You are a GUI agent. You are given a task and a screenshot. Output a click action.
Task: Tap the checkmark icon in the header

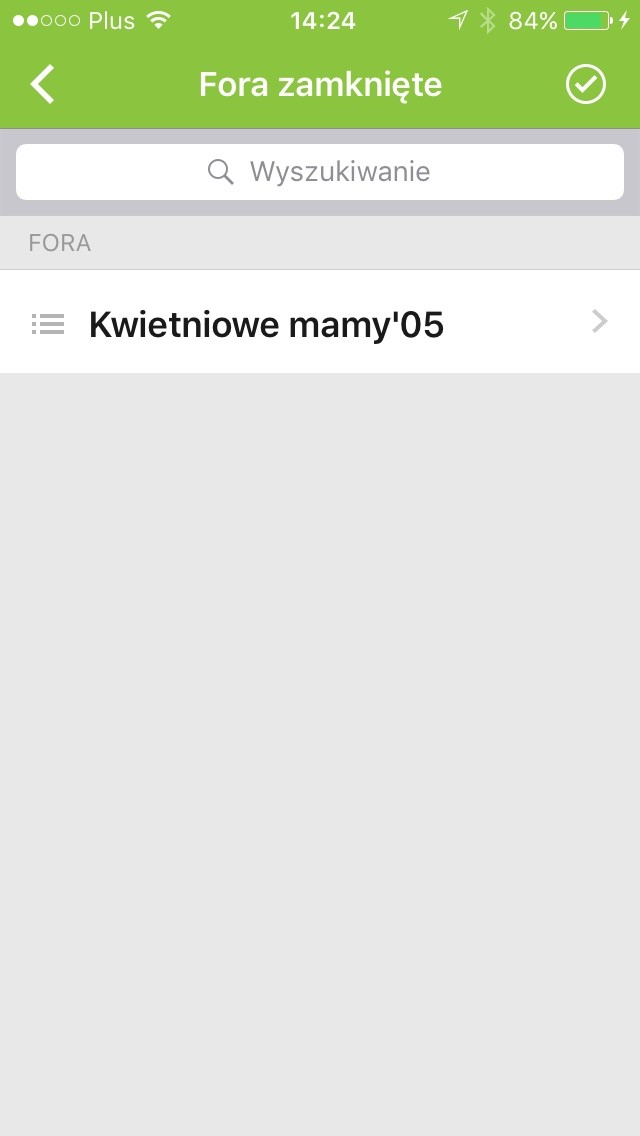coord(586,85)
